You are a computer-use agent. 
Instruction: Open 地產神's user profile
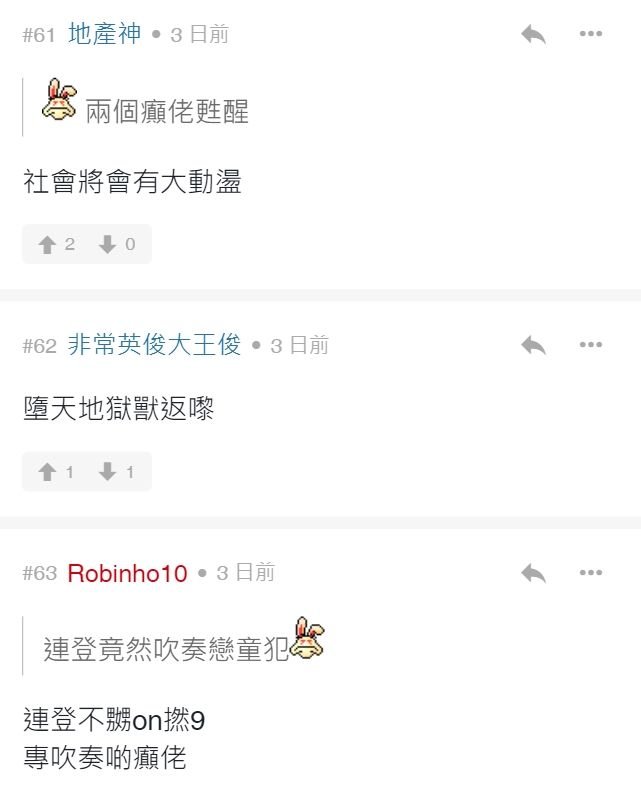105,34
